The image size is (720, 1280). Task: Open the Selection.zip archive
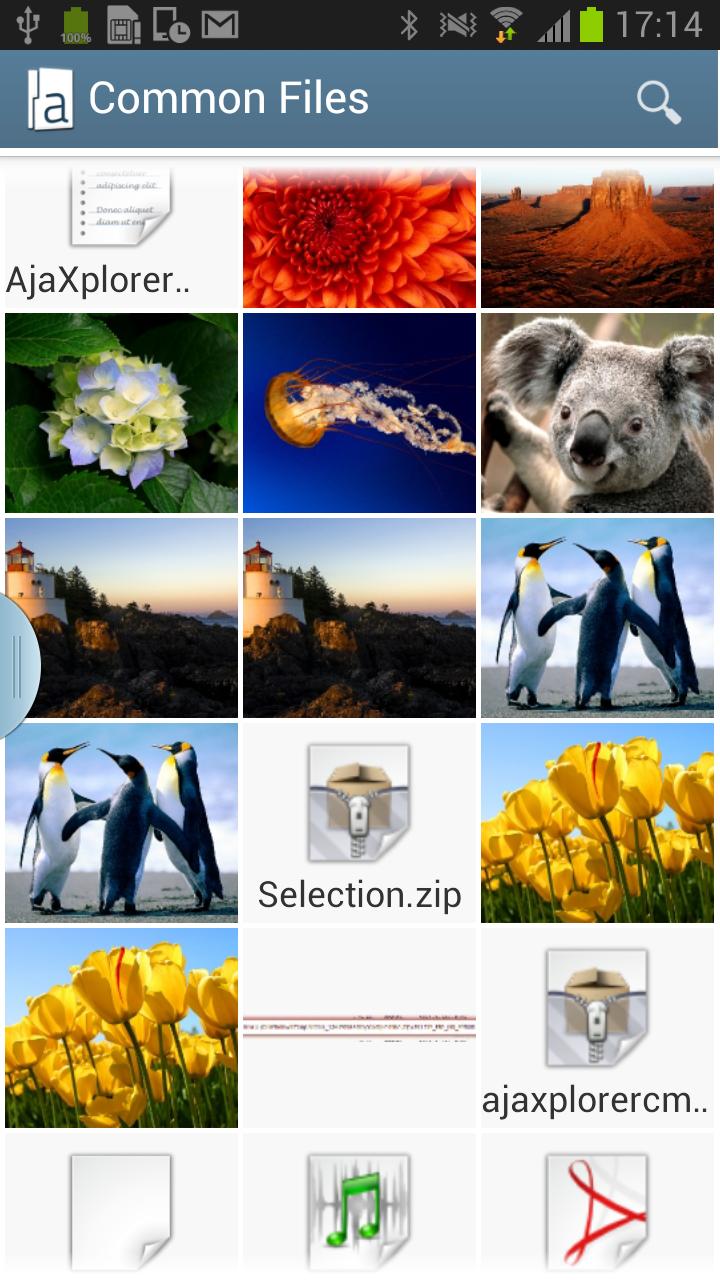pos(359,823)
